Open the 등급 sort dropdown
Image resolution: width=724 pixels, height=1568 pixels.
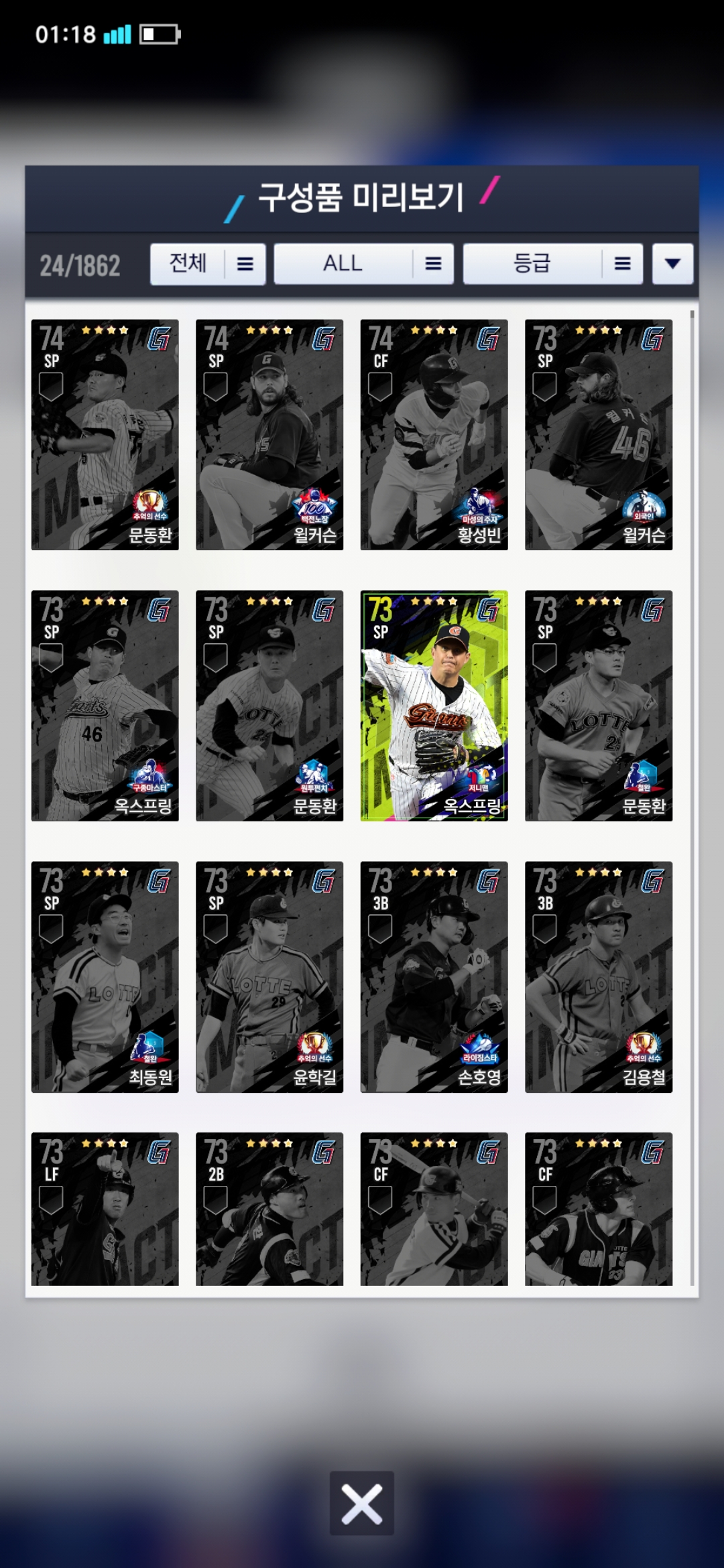tap(552, 264)
